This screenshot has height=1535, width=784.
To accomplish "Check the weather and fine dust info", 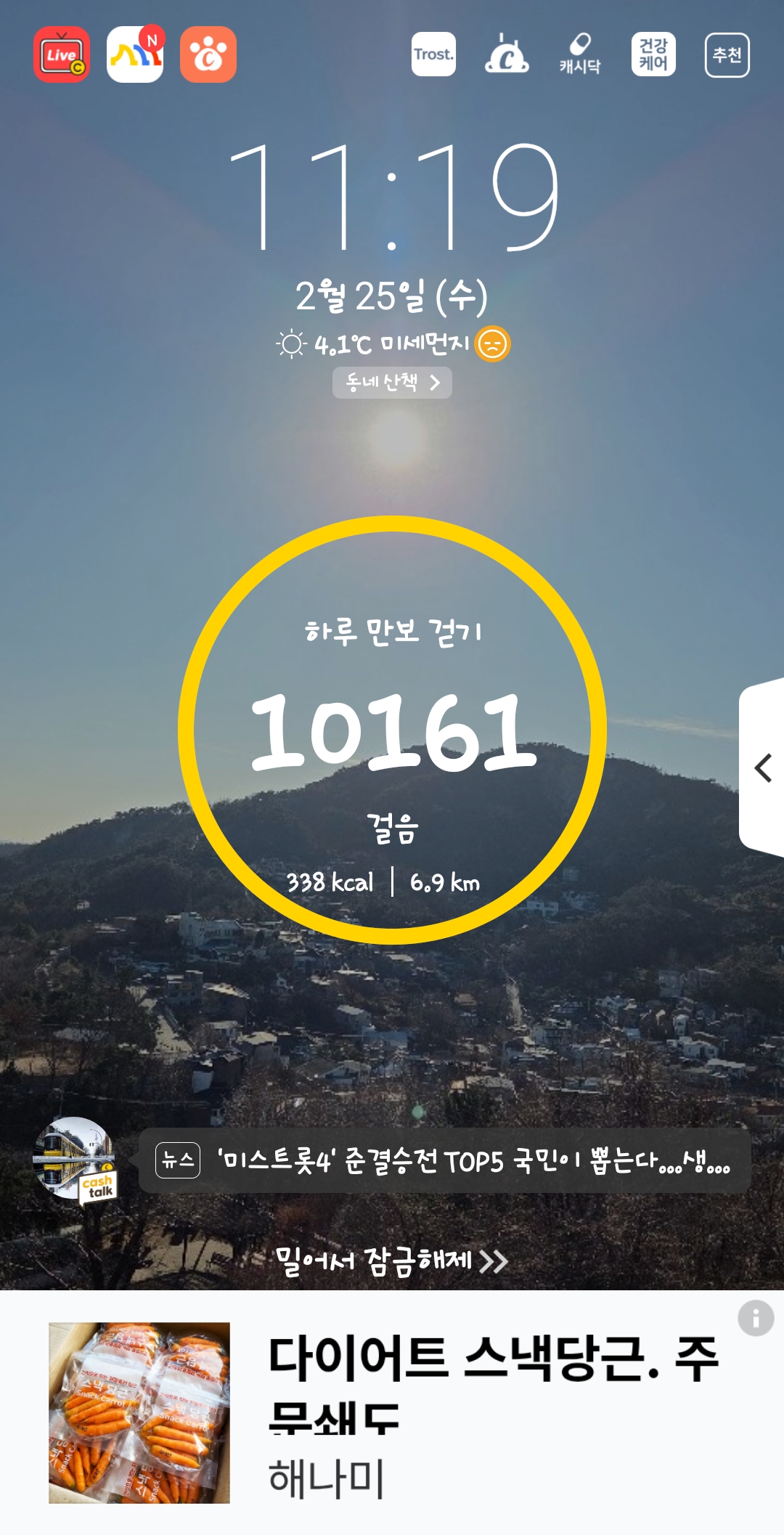I will 392,343.
